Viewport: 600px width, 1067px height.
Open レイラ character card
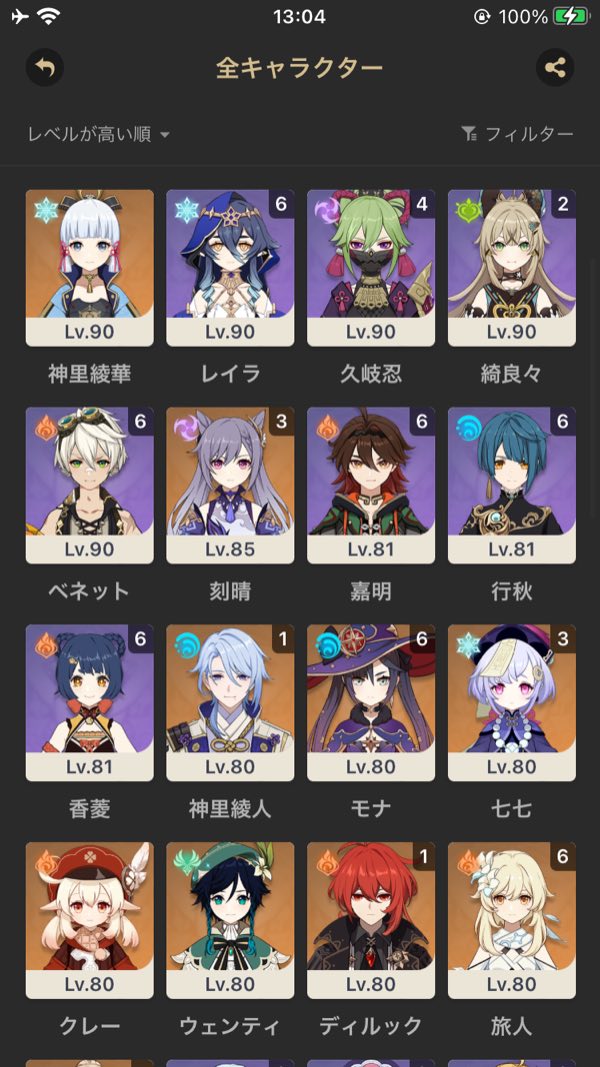pos(230,268)
